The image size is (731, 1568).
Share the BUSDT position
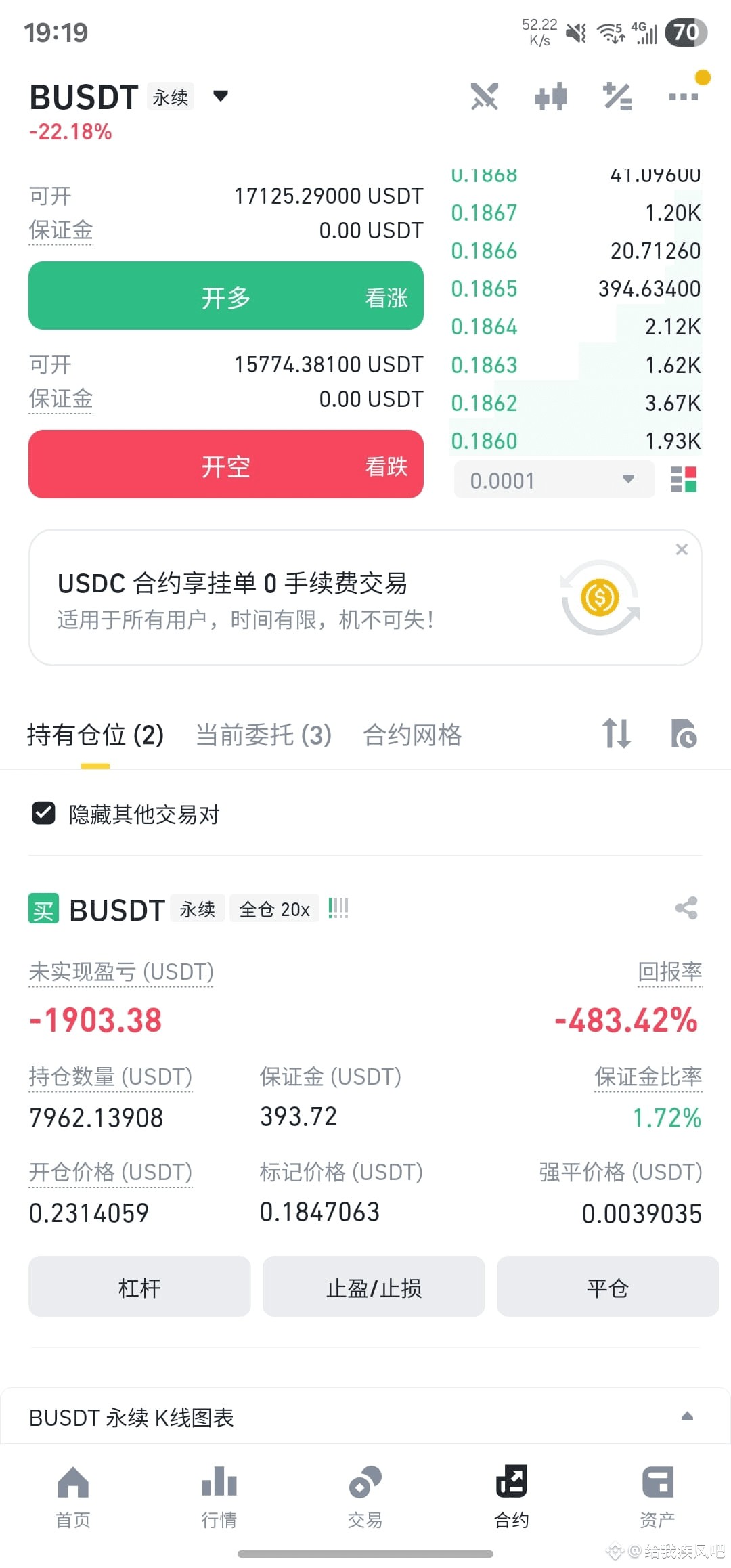[x=686, y=908]
